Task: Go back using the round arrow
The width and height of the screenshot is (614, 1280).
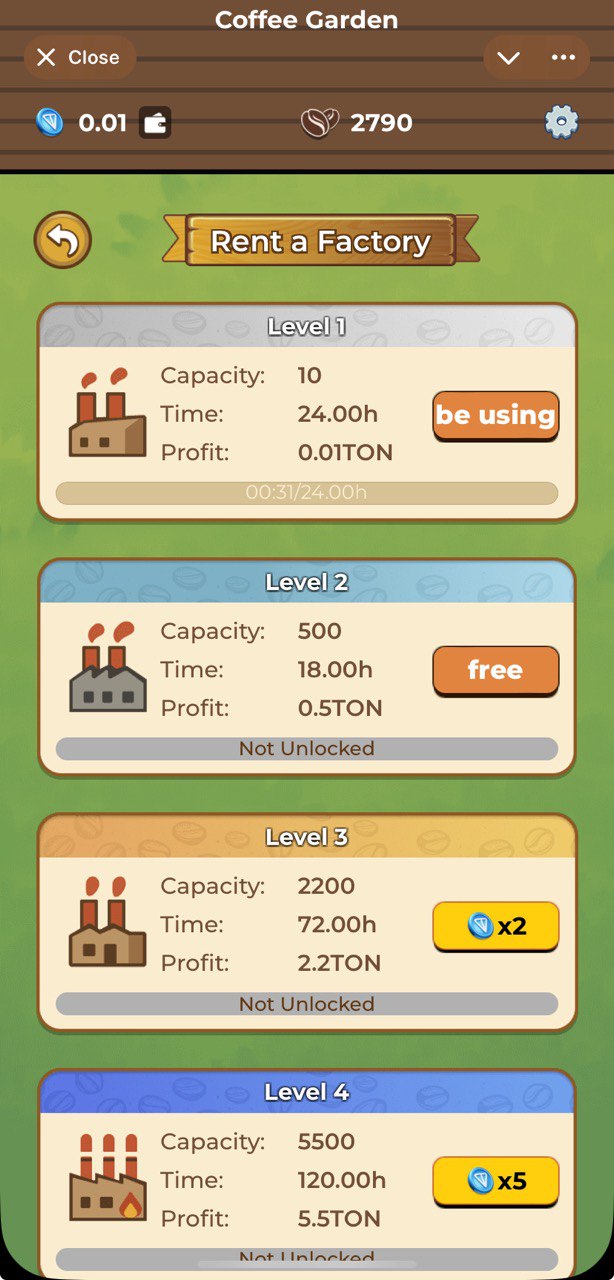Action: click(63, 241)
